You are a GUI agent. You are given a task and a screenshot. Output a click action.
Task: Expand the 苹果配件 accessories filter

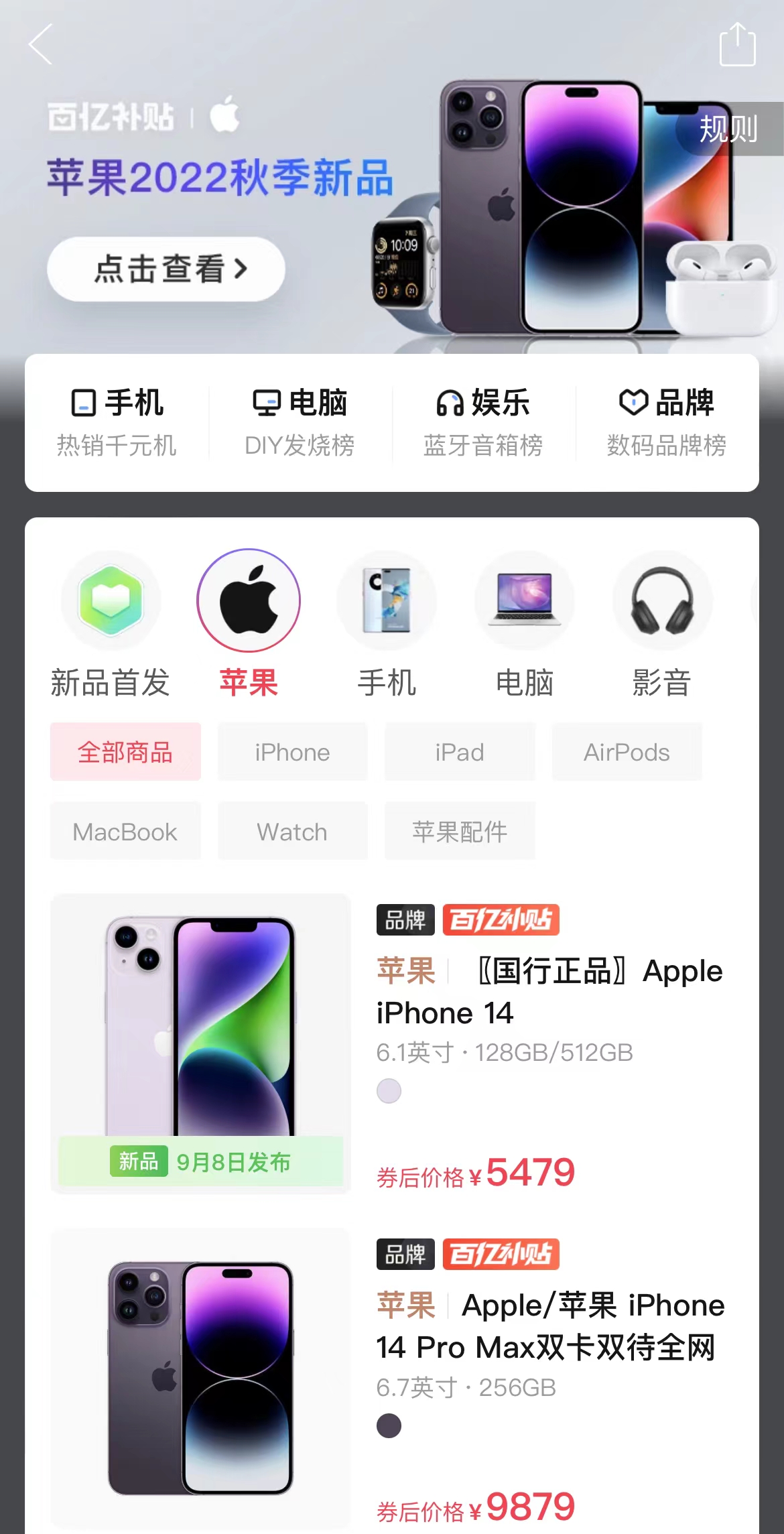click(x=459, y=831)
